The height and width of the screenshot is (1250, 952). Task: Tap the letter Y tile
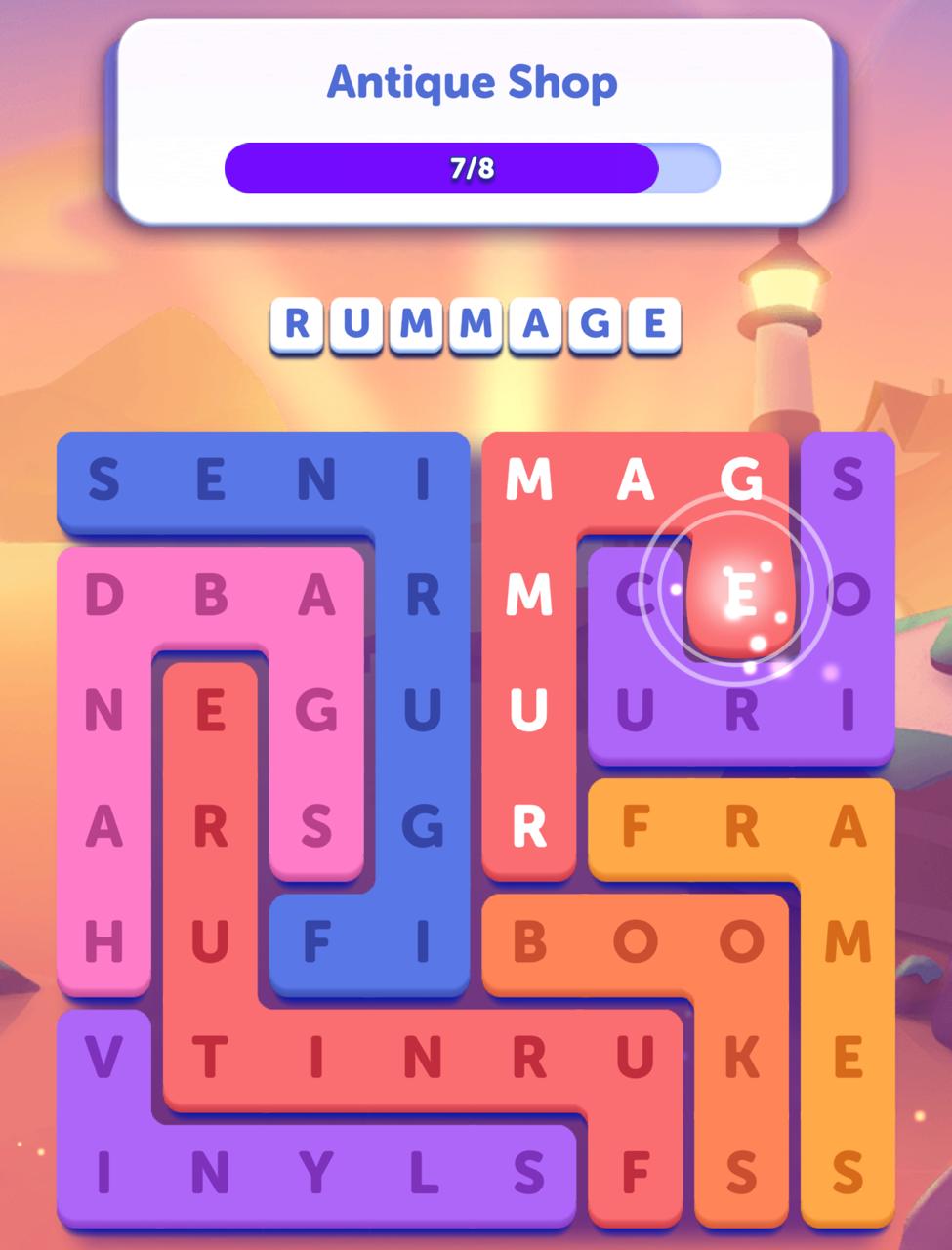pyautogui.click(x=316, y=1173)
